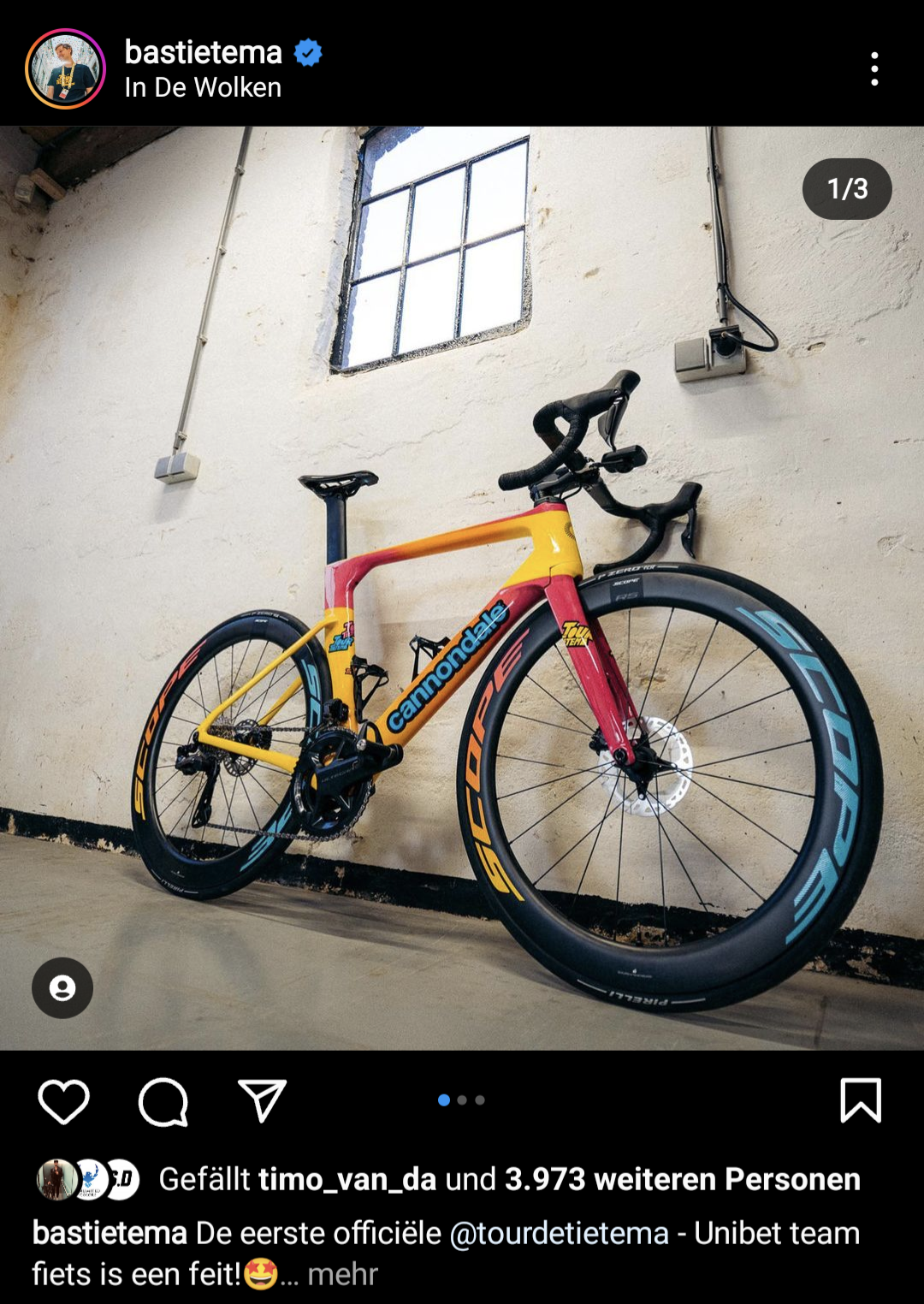Image resolution: width=924 pixels, height=1304 pixels.
Task: Expand the caption with mehr
Action: pos(342,1274)
